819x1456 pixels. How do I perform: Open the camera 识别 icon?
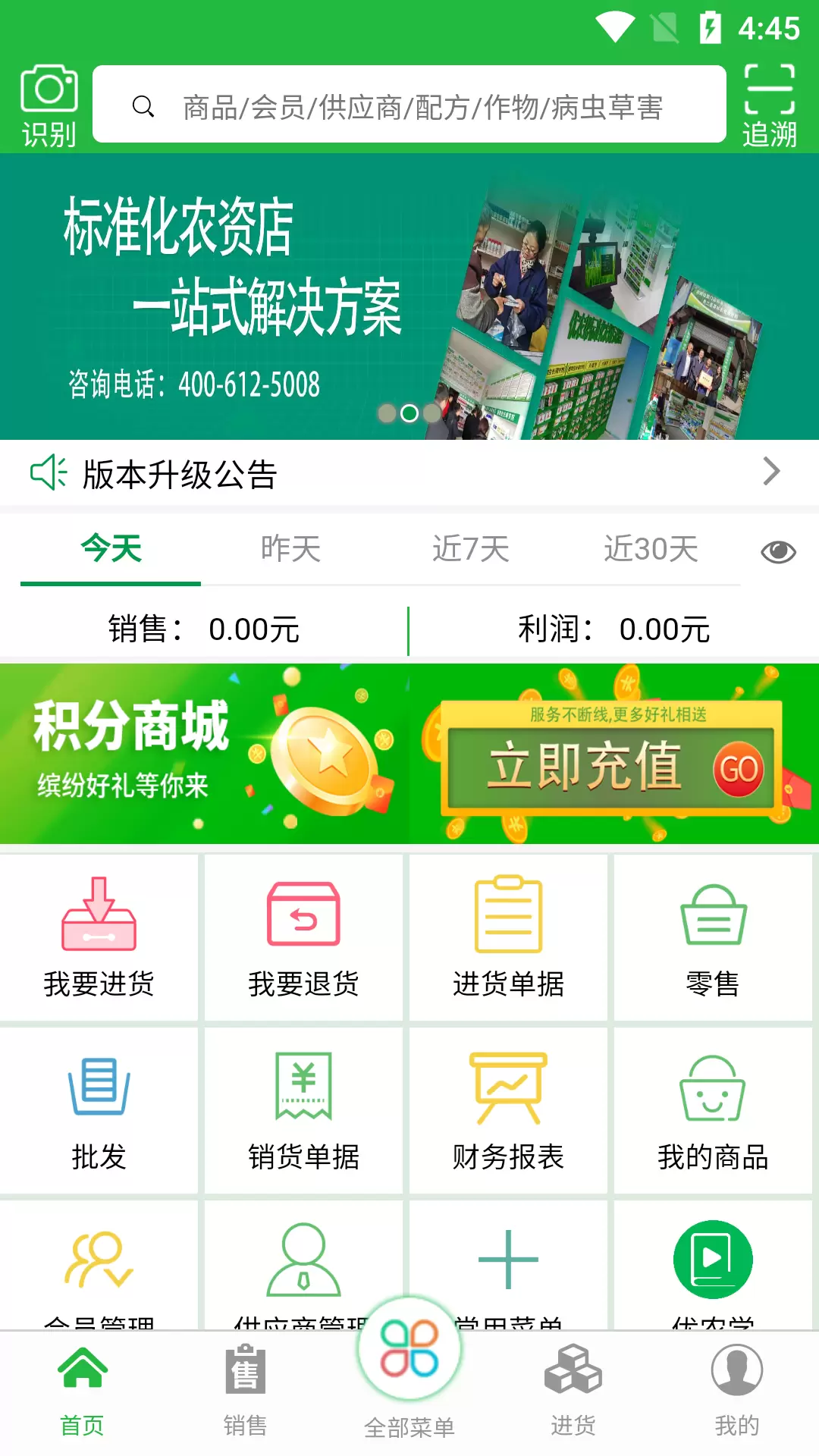tap(49, 106)
